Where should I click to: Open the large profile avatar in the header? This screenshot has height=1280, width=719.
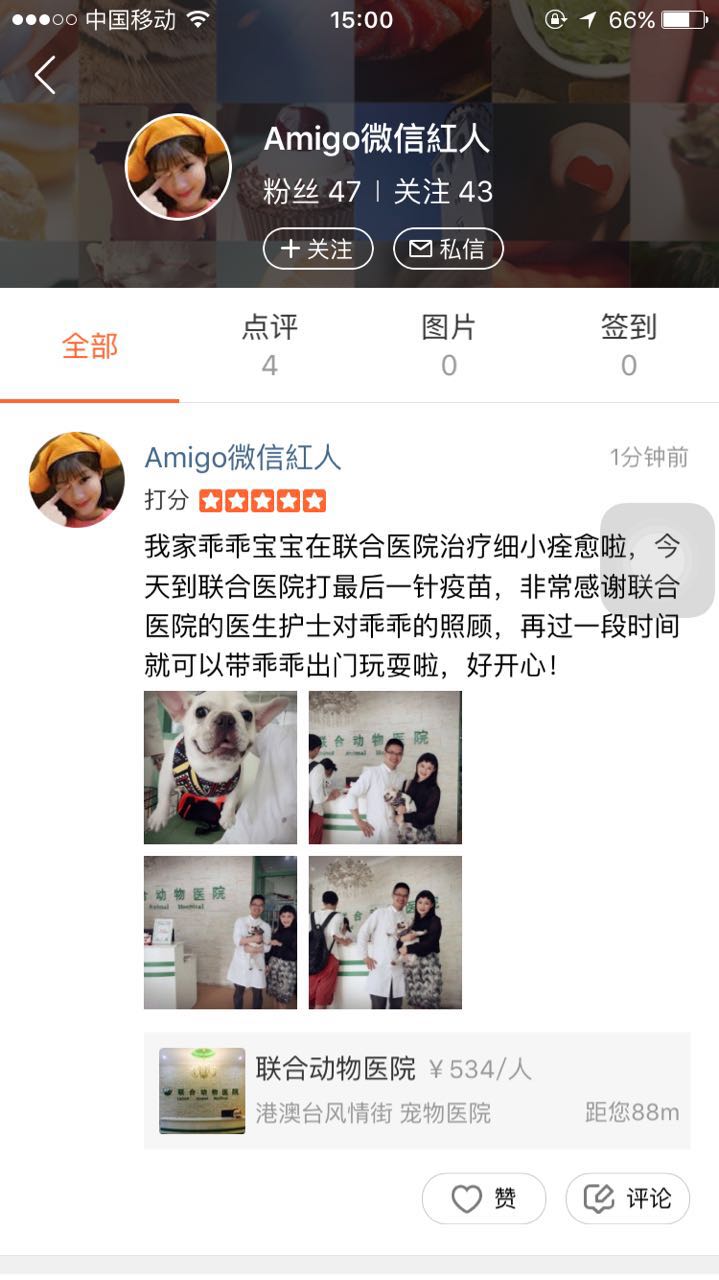178,167
